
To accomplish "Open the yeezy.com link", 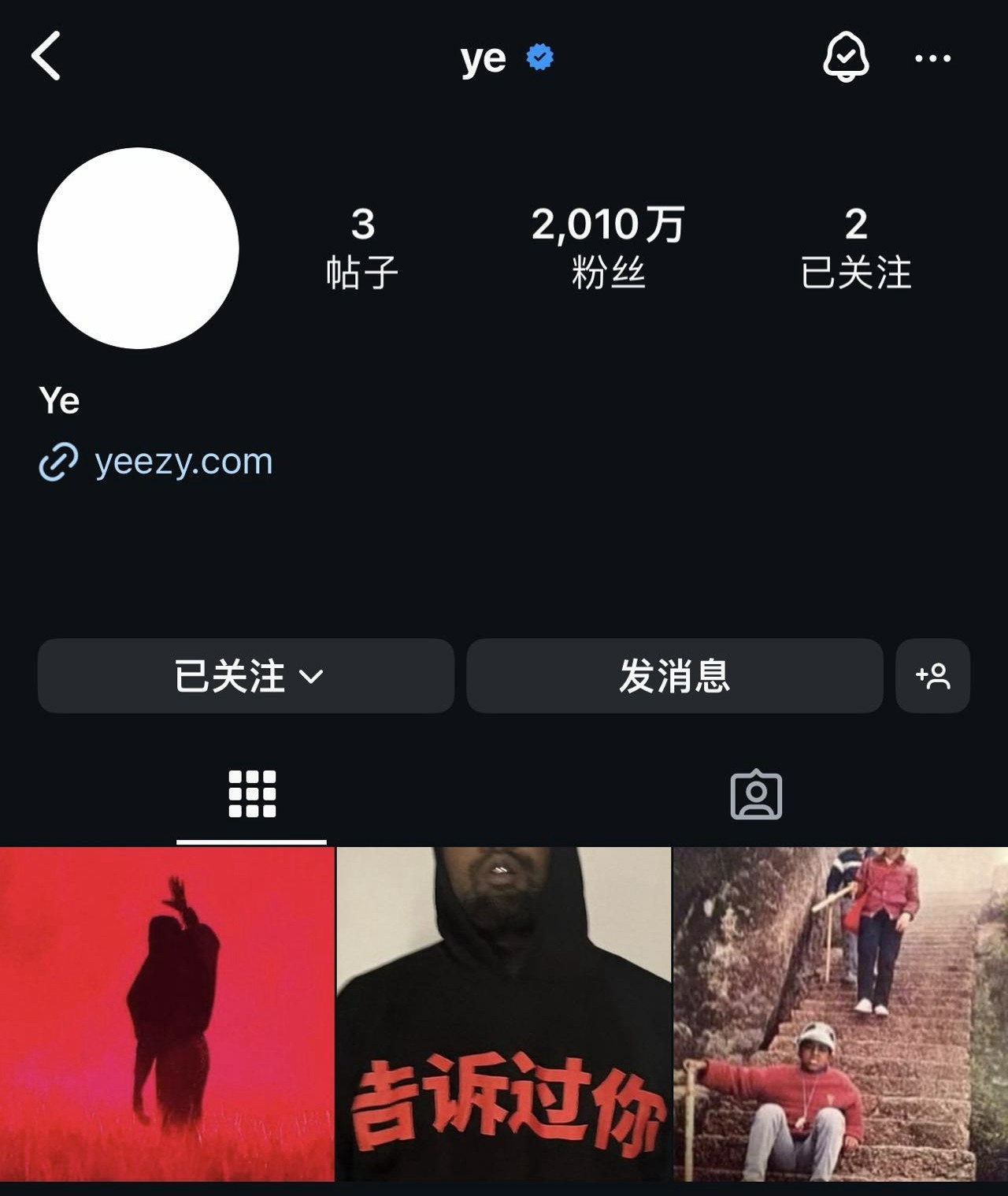I will point(183,462).
